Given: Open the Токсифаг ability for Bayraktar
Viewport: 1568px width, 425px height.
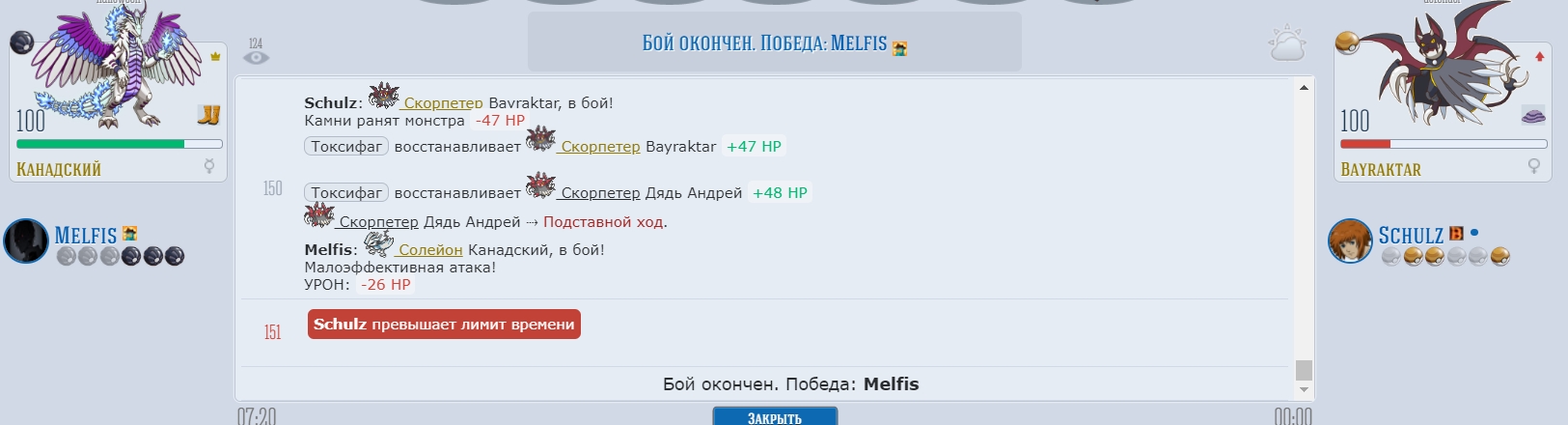Looking at the screenshot, I should click(x=346, y=146).
